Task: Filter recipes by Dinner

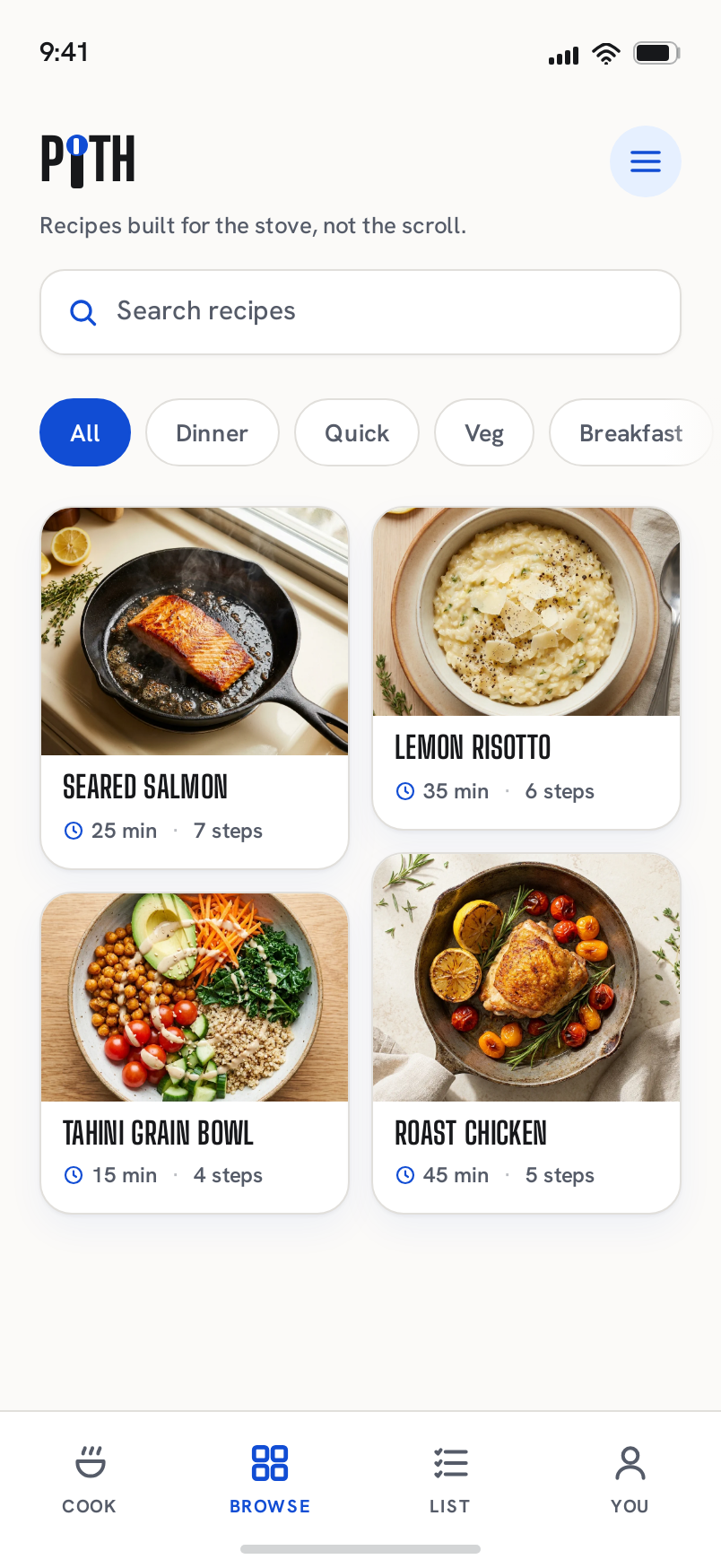Action: [213, 432]
